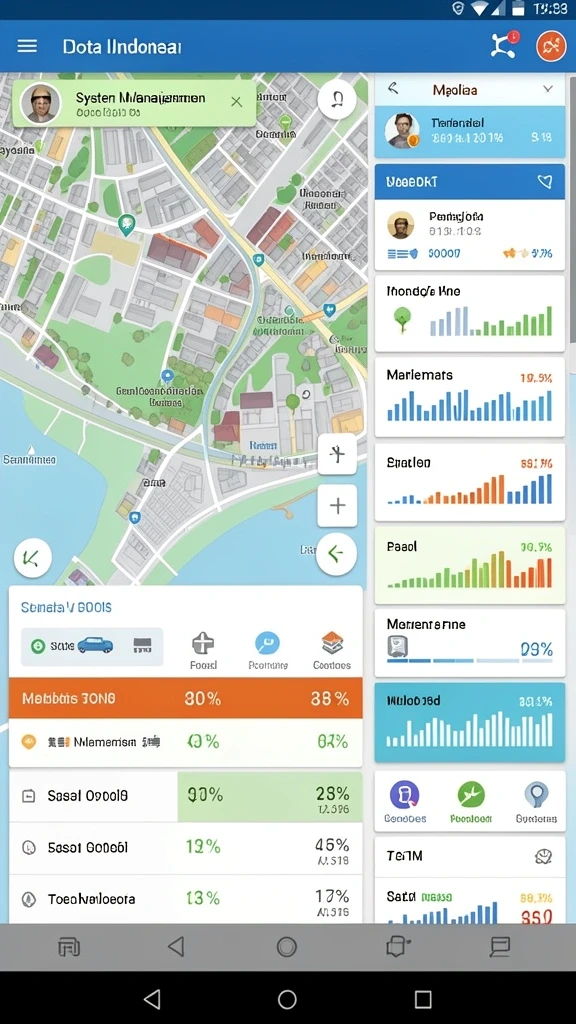Open the Sration chart card
This screenshot has width=576, height=1024.
pos(470,482)
